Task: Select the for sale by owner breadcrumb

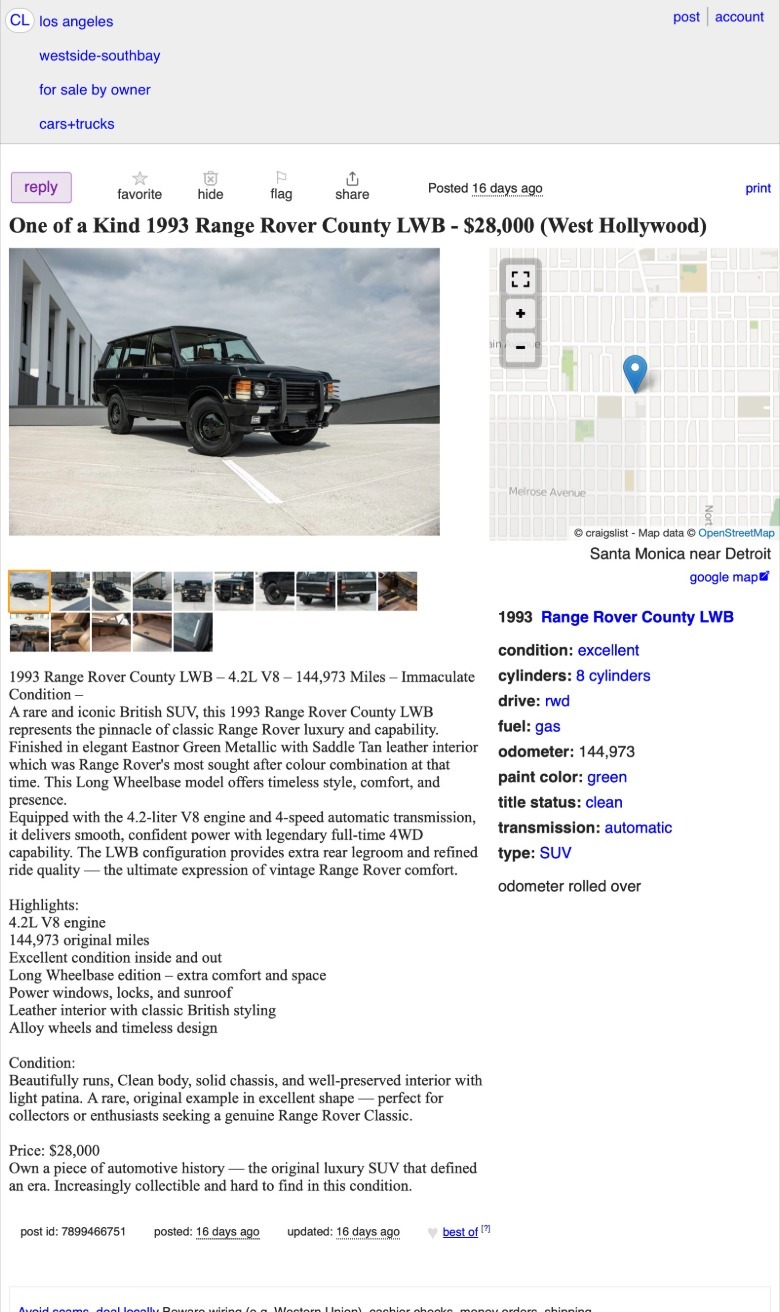Action: point(95,90)
